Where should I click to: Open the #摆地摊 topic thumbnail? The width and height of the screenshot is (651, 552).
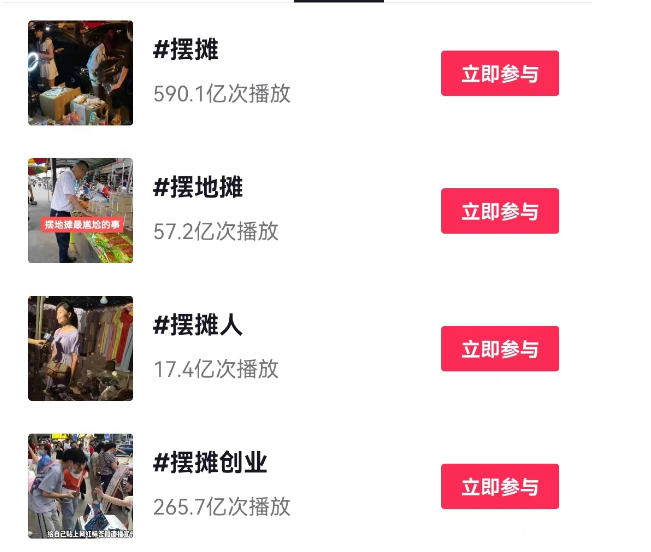tap(80, 211)
